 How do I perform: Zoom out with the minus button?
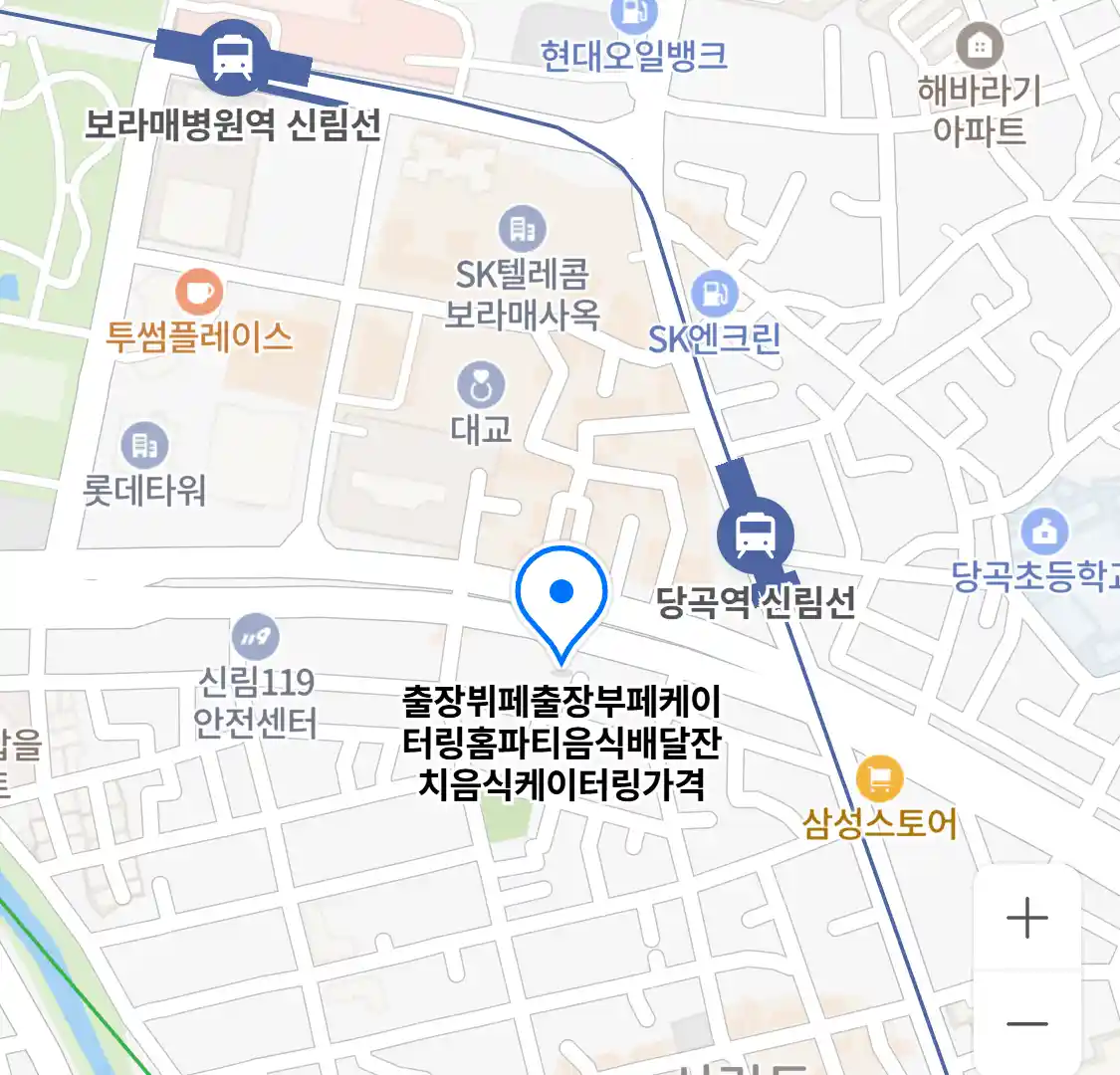pyautogui.click(x=1026, y=1023)
